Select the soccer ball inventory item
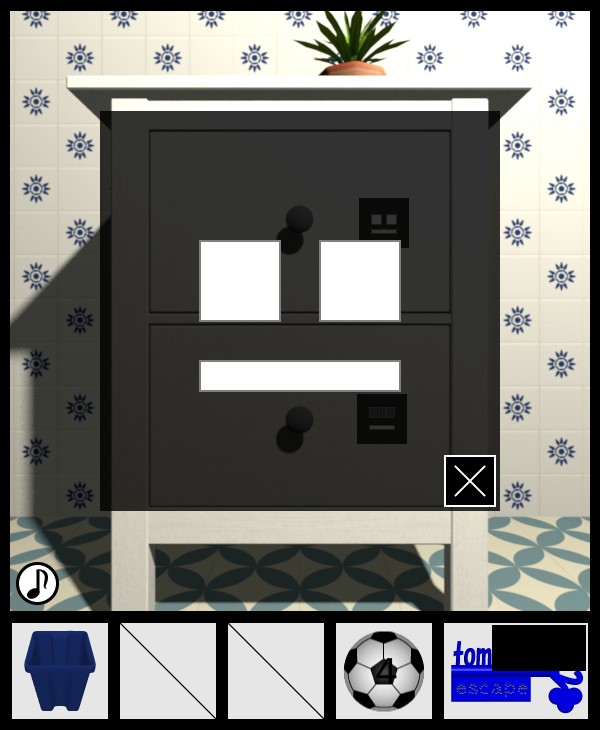This screenshot has width=600, height=730. 384,671
